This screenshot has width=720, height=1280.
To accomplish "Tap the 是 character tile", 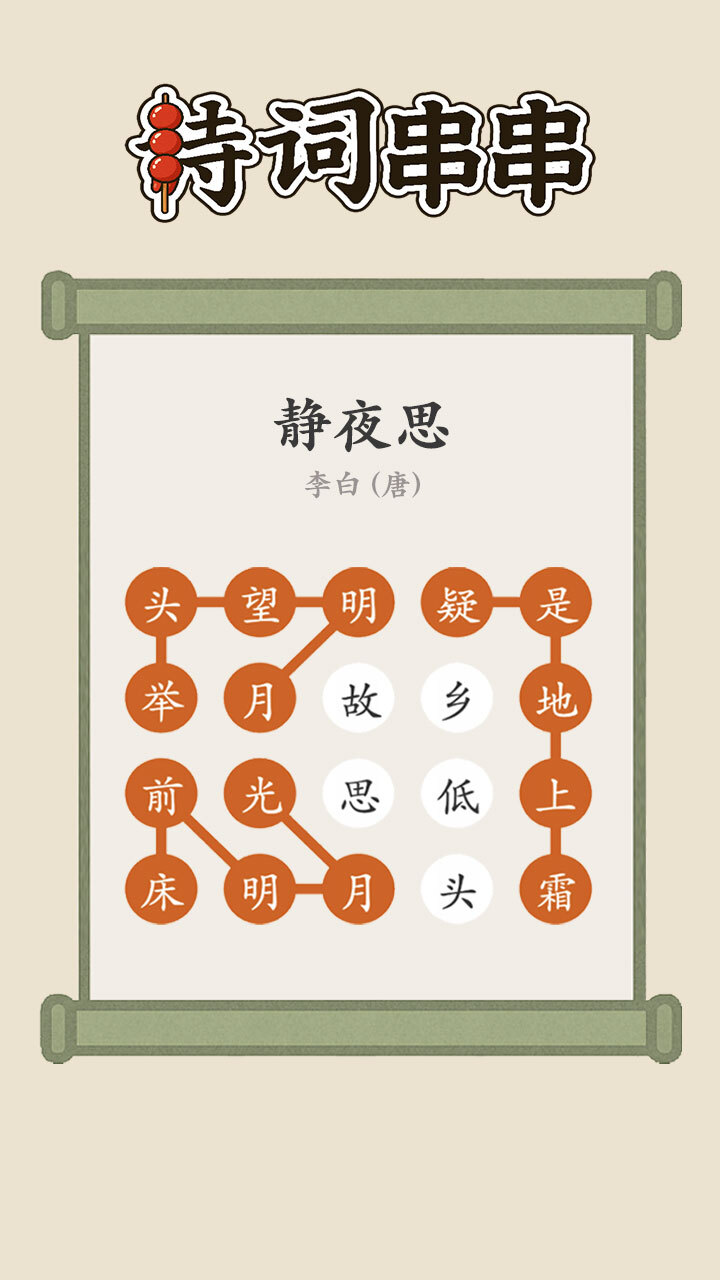I will tap(556, 603).
